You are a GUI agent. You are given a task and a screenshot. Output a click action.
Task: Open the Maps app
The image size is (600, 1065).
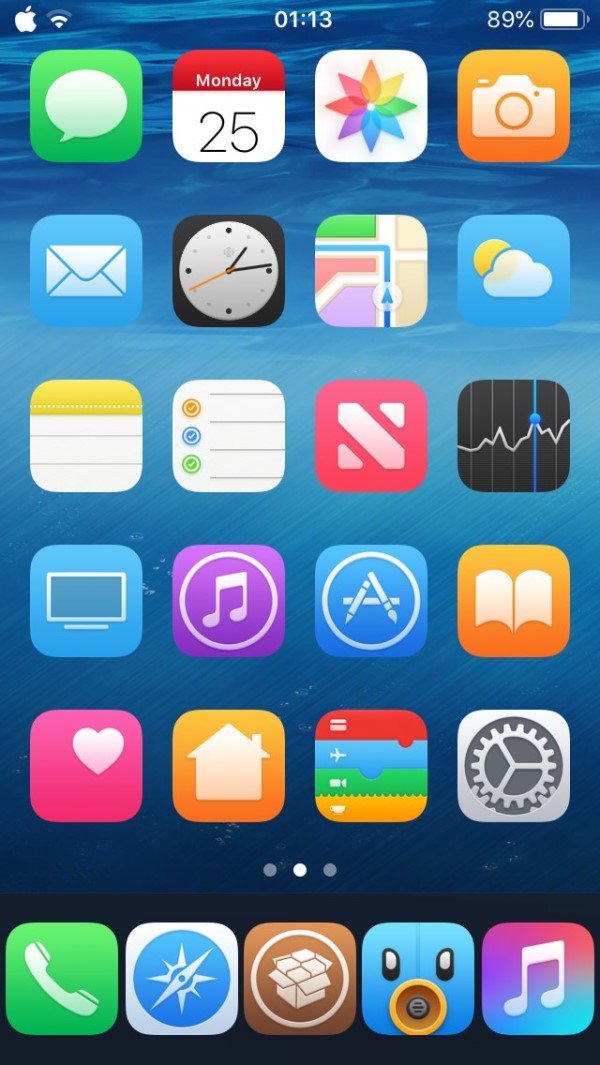pyautogui.click(x=371, y=271)
